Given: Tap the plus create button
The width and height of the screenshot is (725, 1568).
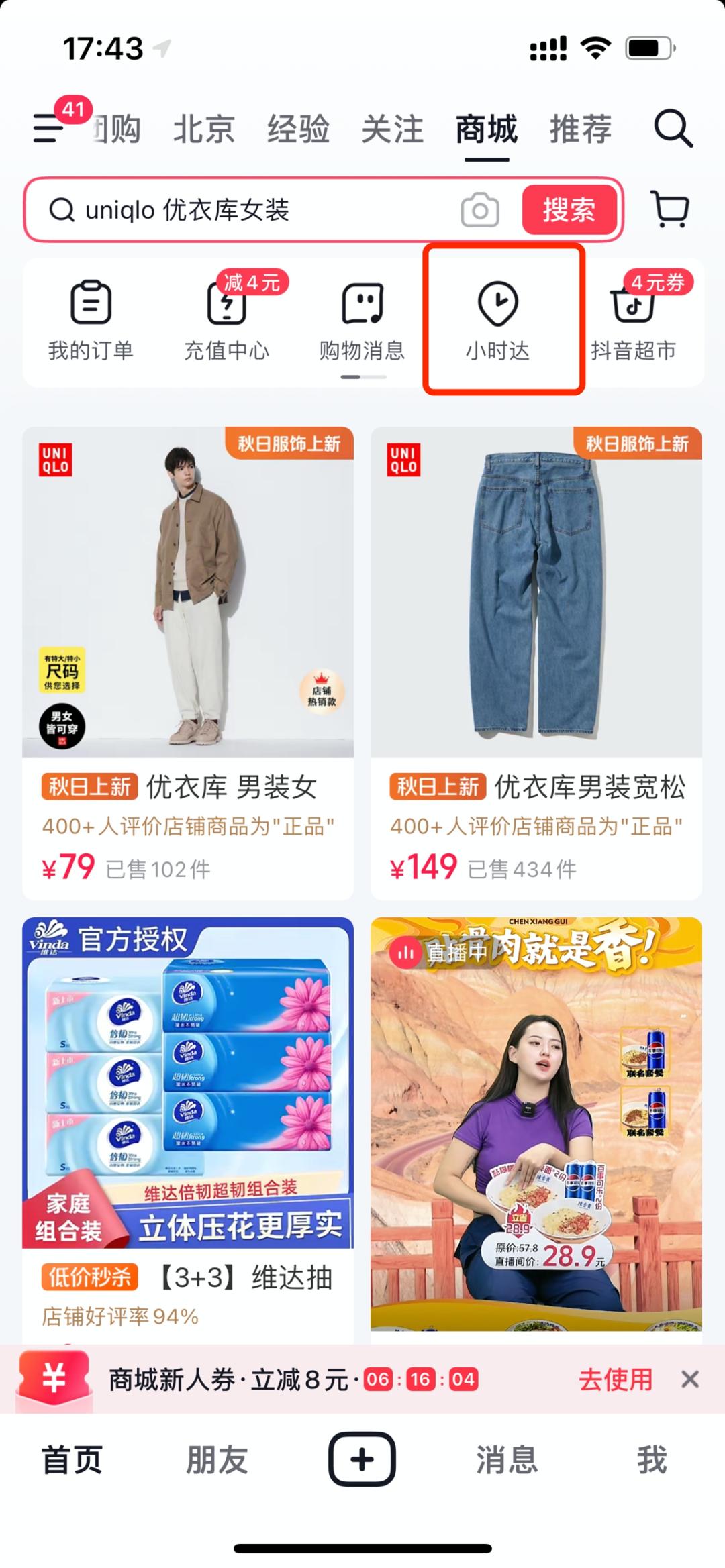Looking at the screenshot, I should tap(362, 1459).
